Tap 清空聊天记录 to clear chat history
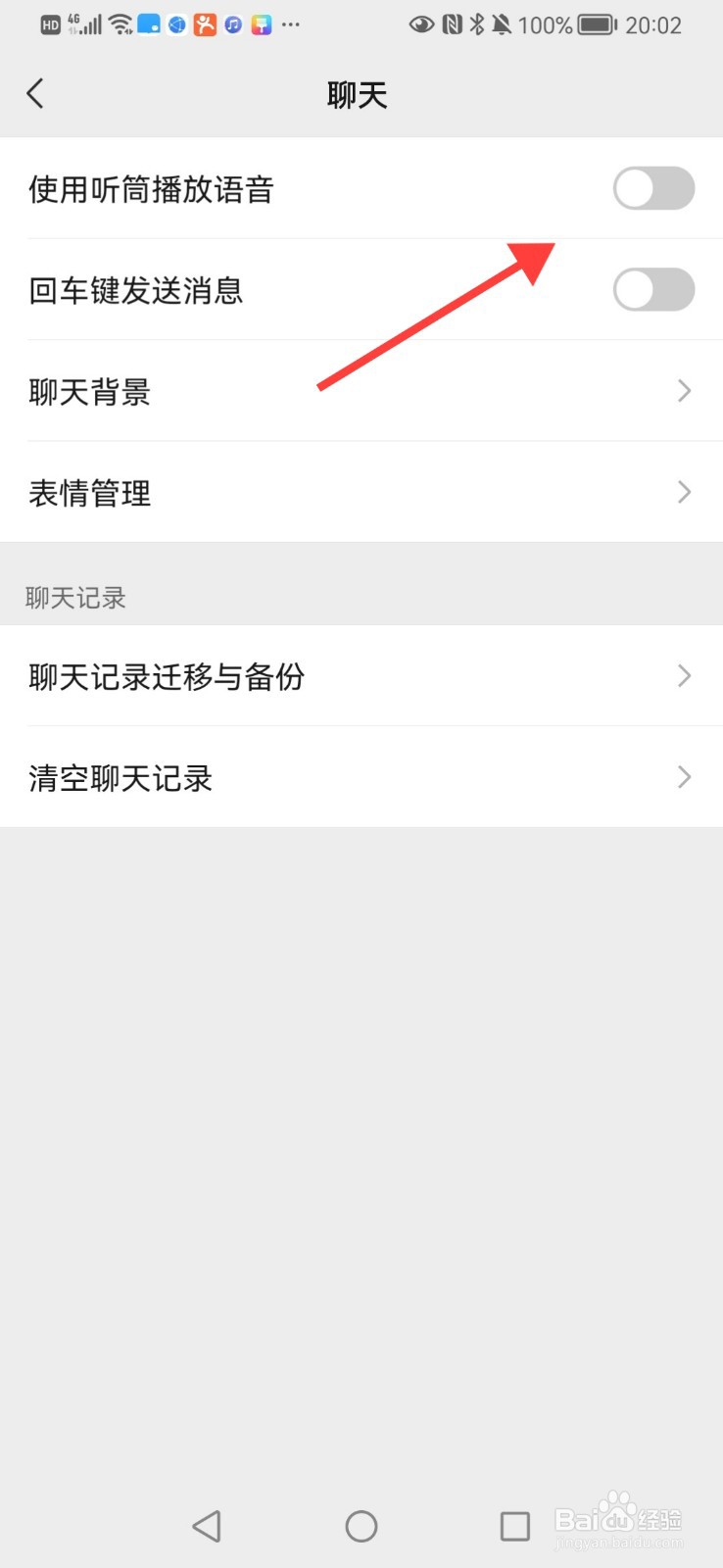 [120, 777]
